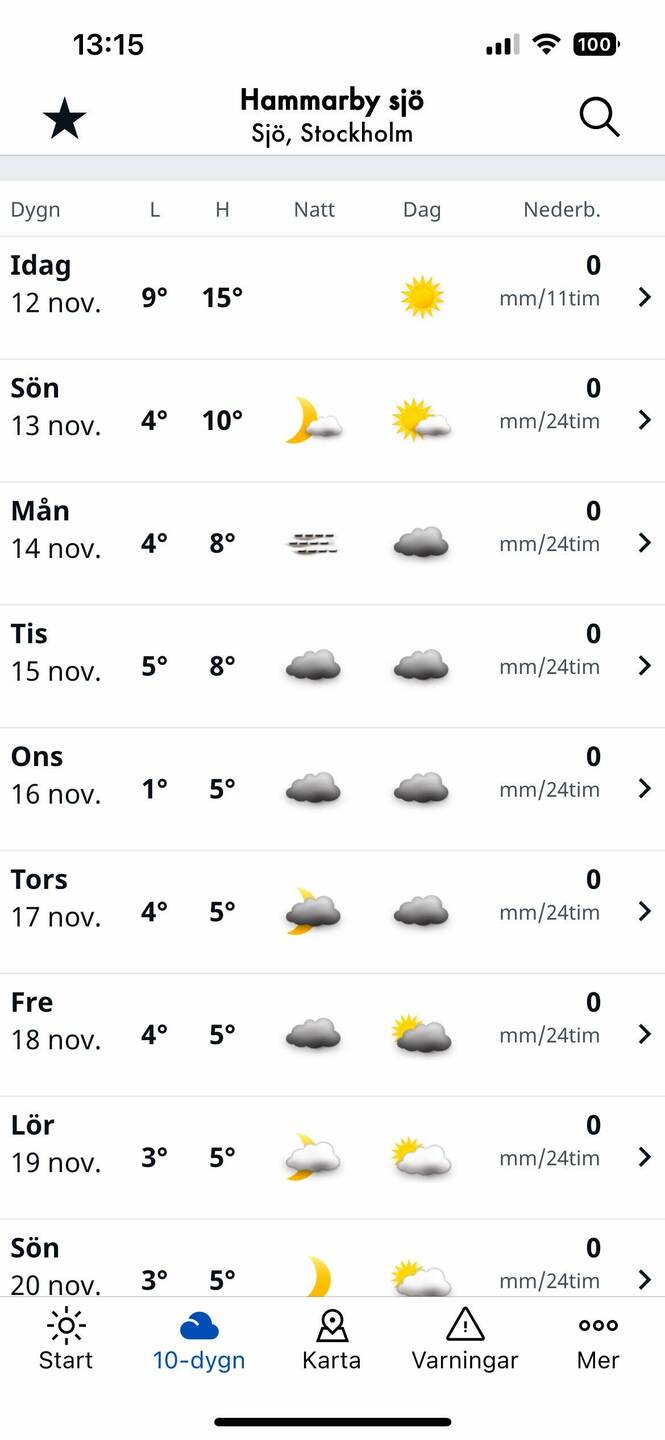Viewport: 665px width, 1440px height.
Task: Switch to the Start tab
Action: (x=66, y=1341)
